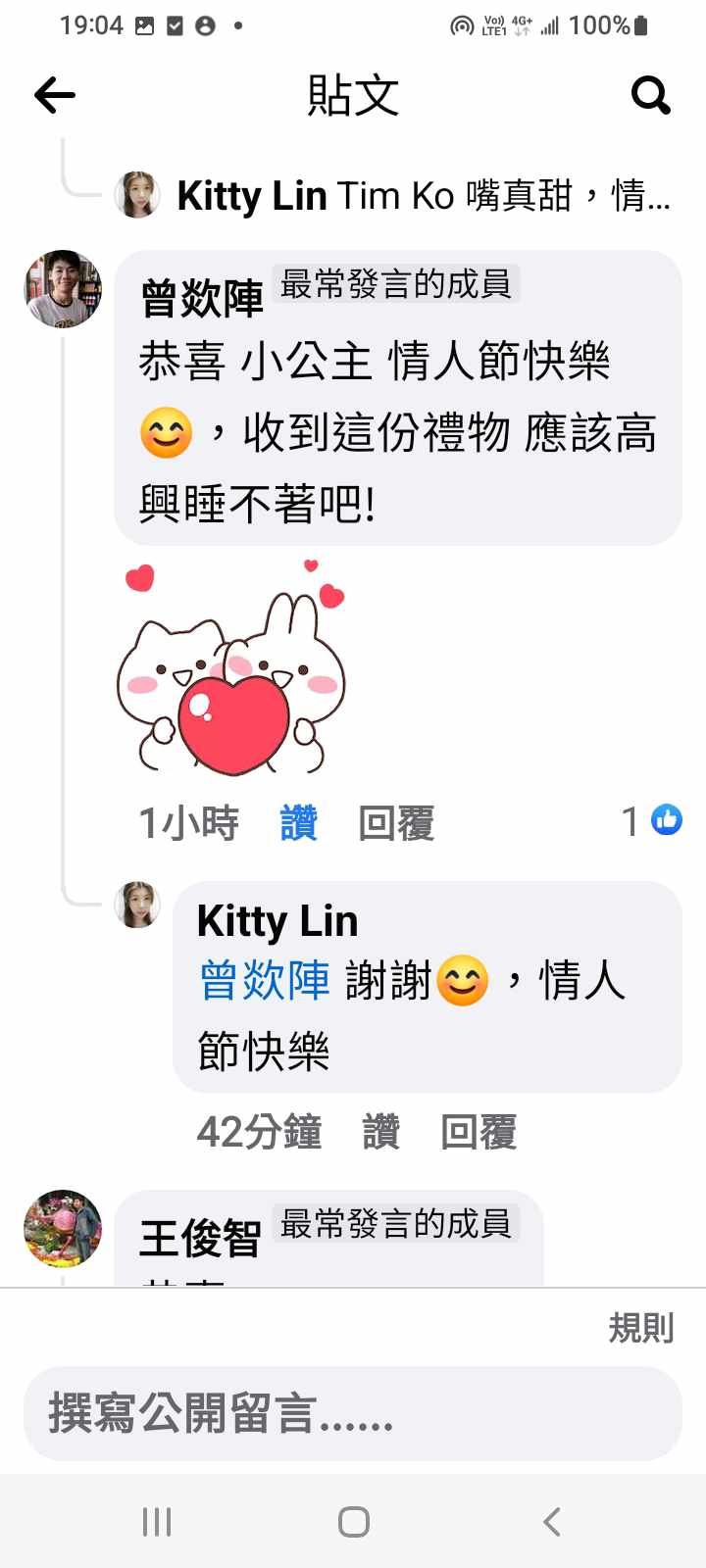Viewport: 706px width, 1568px height.
Task: Like 曾欻陣's comment
Action: pyautogui.click(x=298, y=822)
